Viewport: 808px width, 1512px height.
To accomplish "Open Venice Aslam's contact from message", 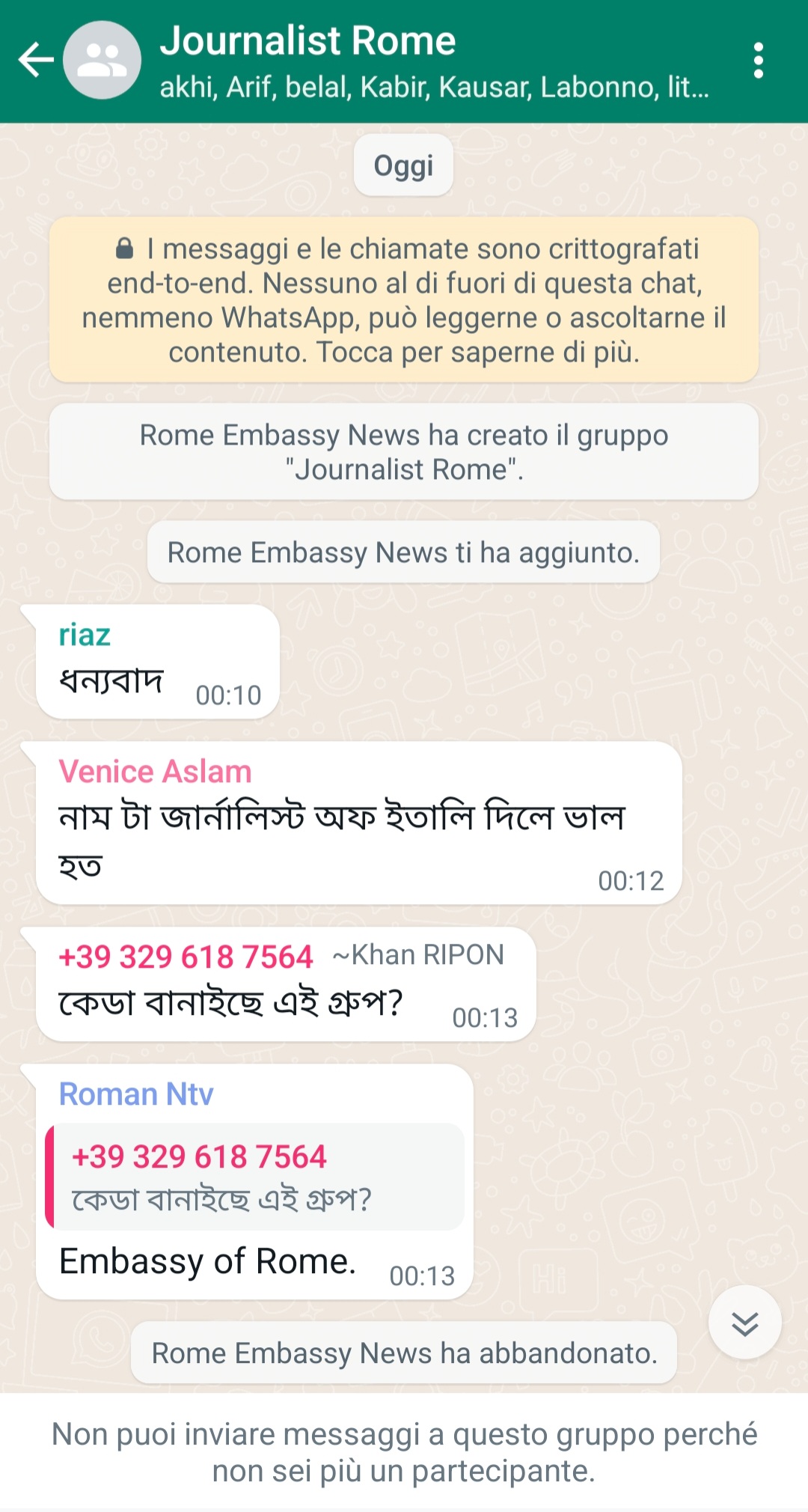I will click(x=155, y=772).
